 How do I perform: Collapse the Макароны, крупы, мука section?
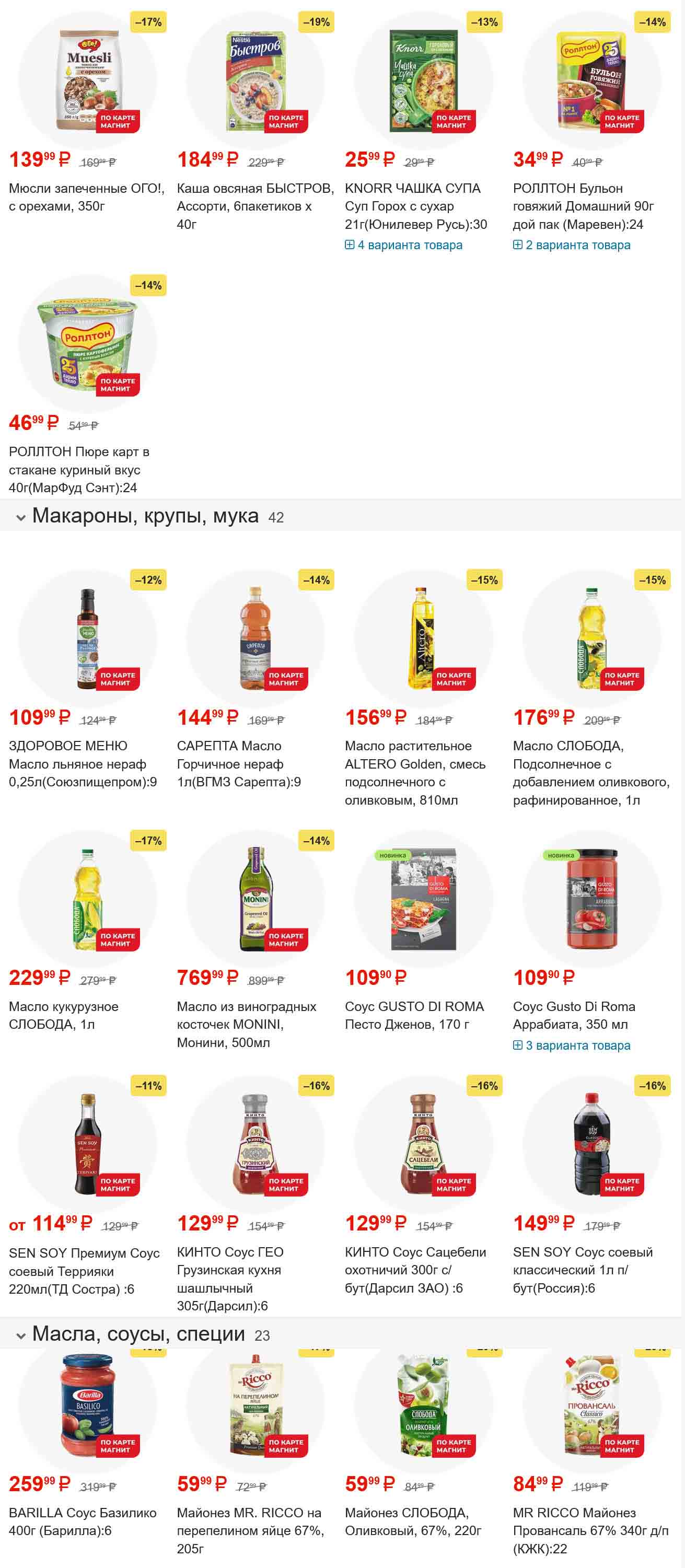(21, 518)
